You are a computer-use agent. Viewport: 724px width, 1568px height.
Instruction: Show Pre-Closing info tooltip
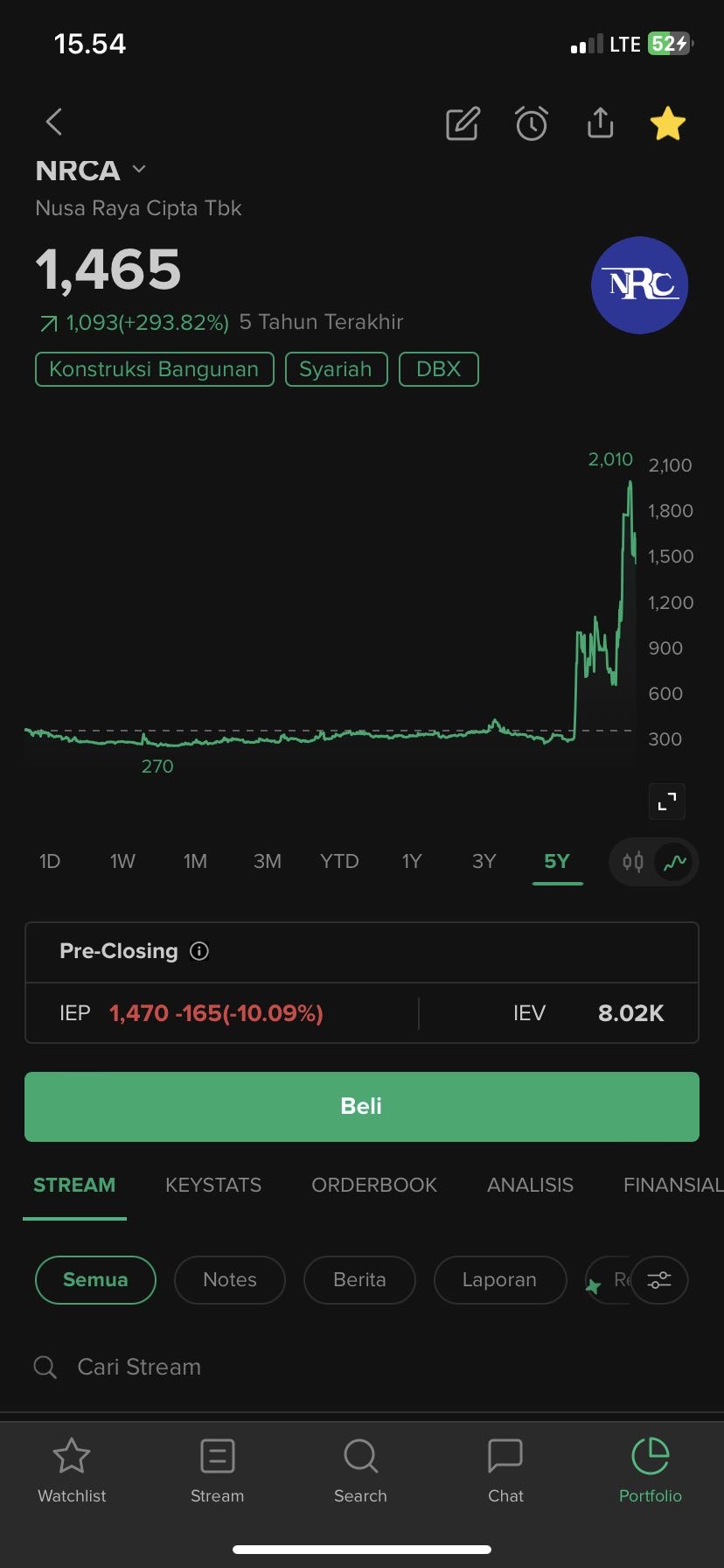tap(199, 951)
